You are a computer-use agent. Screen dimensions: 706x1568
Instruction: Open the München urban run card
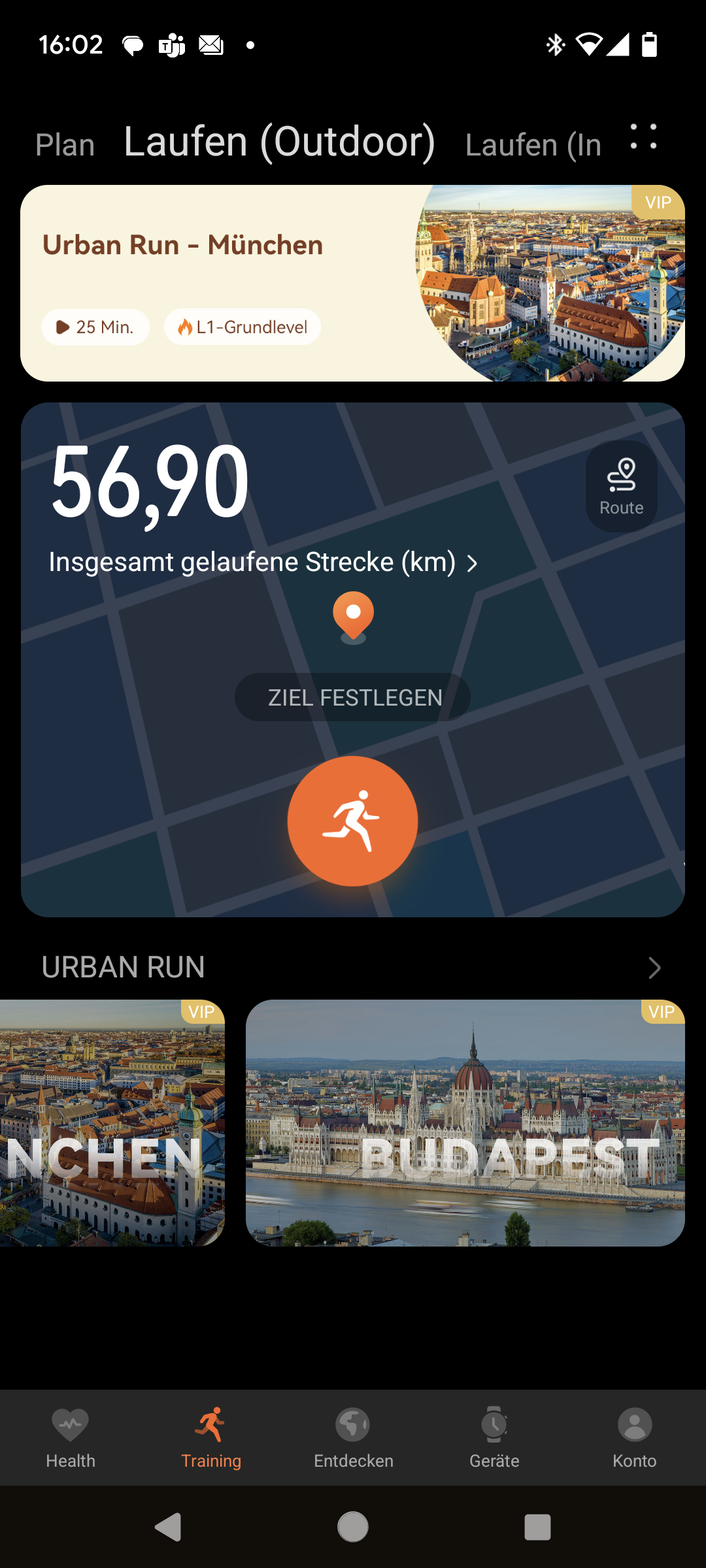(112, 1122)
